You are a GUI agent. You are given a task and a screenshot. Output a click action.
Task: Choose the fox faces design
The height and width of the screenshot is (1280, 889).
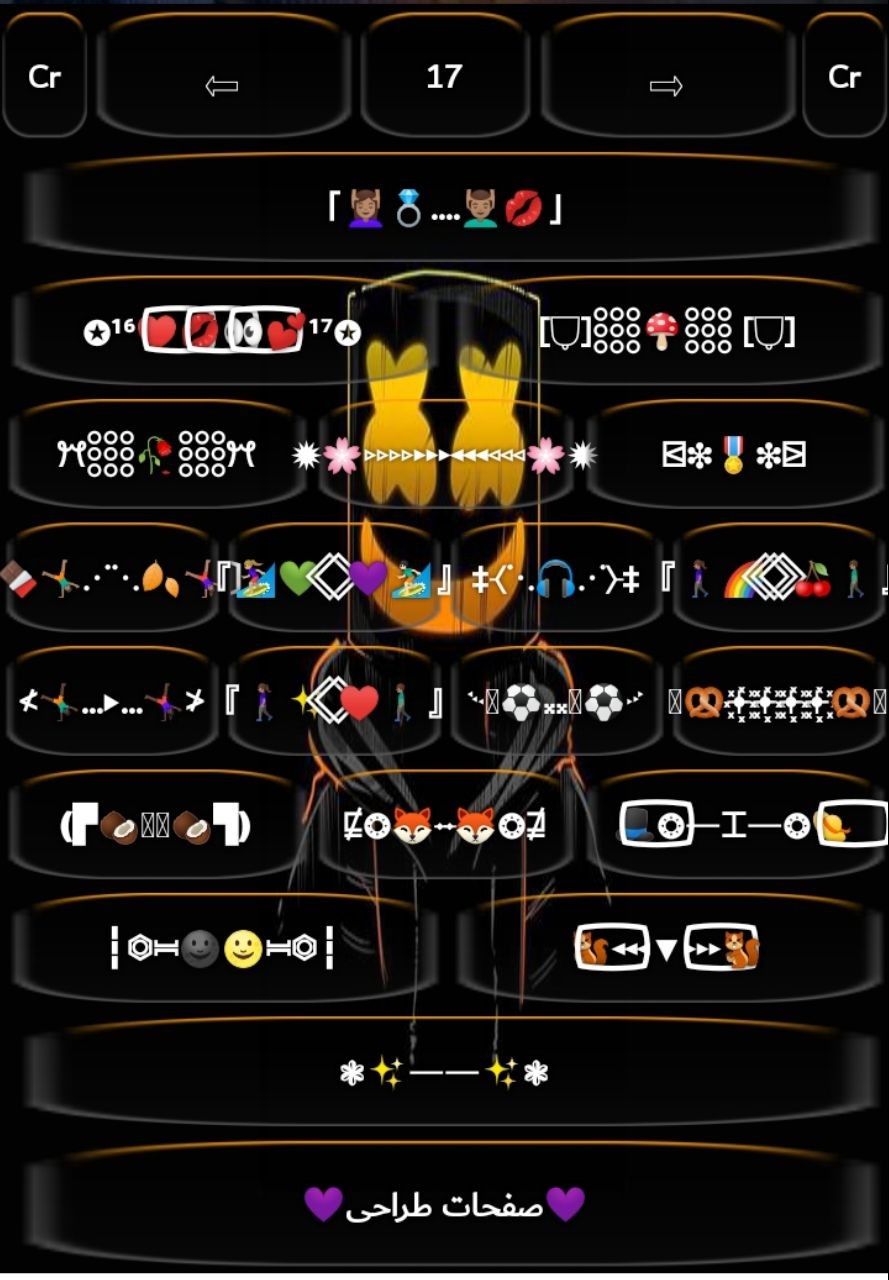tap(444, 826)
